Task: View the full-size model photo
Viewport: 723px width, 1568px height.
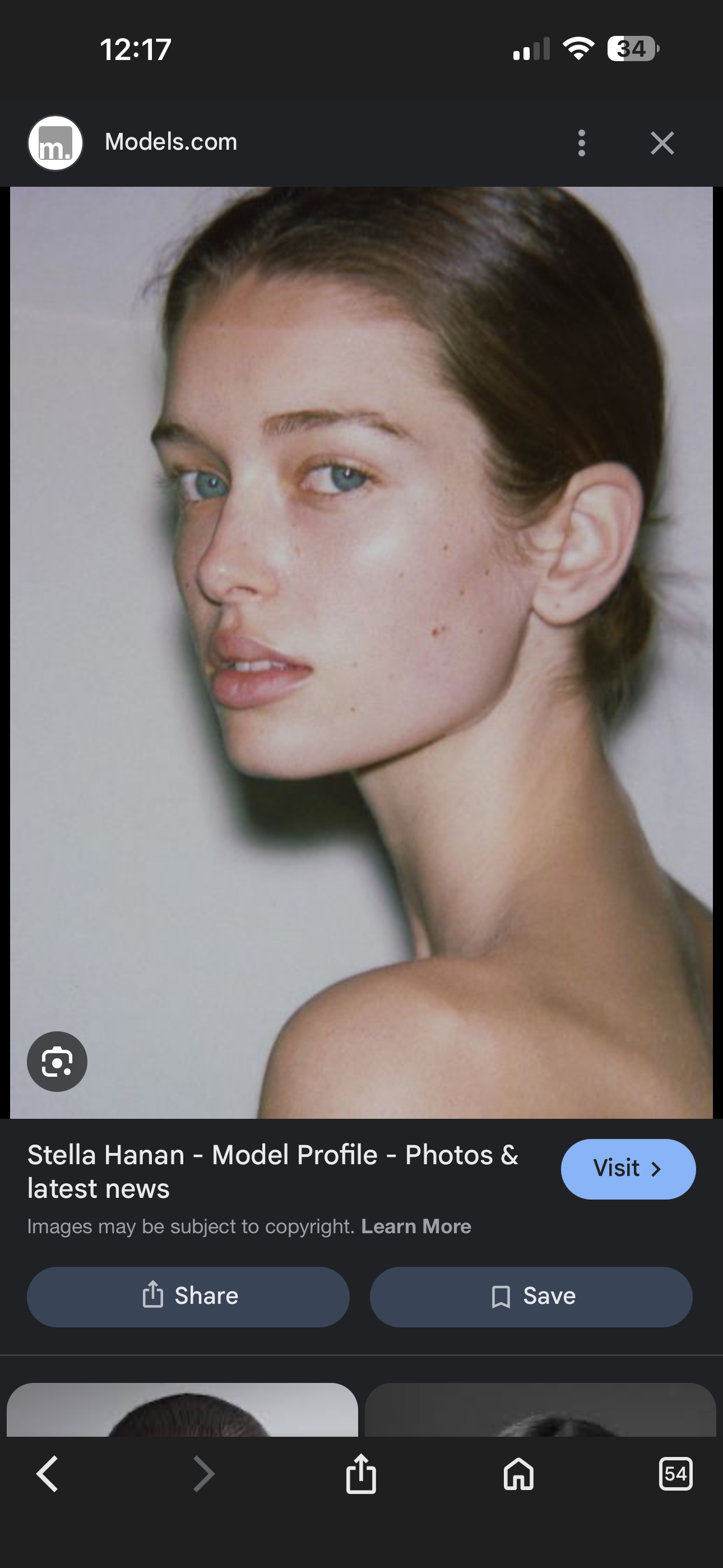Action: click(x=361, y=651)
